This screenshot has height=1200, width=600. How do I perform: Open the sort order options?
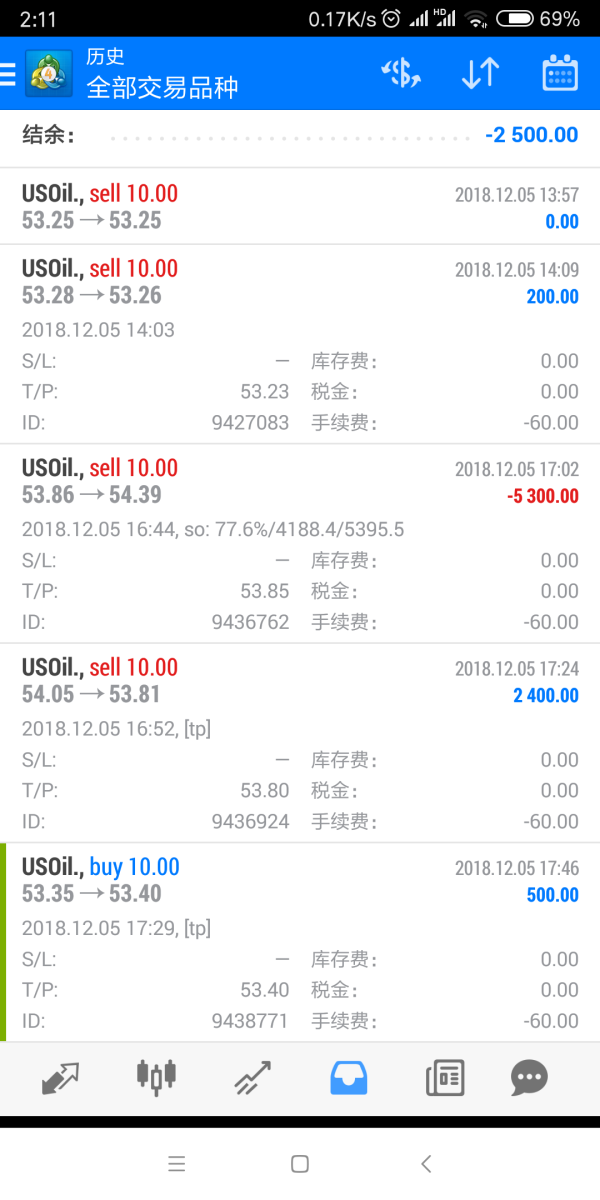tap(480, 73)
